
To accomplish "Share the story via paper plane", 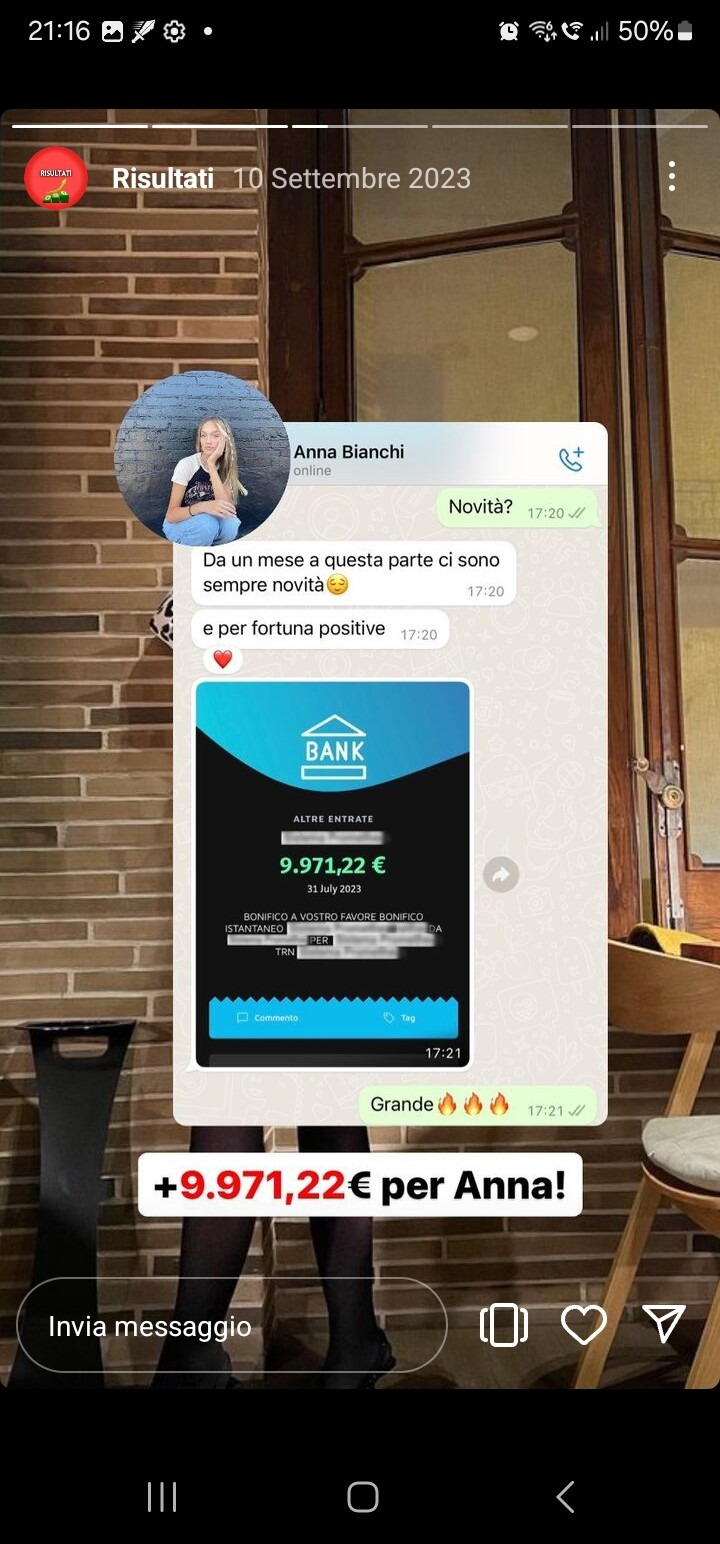I will [664, 1324].
